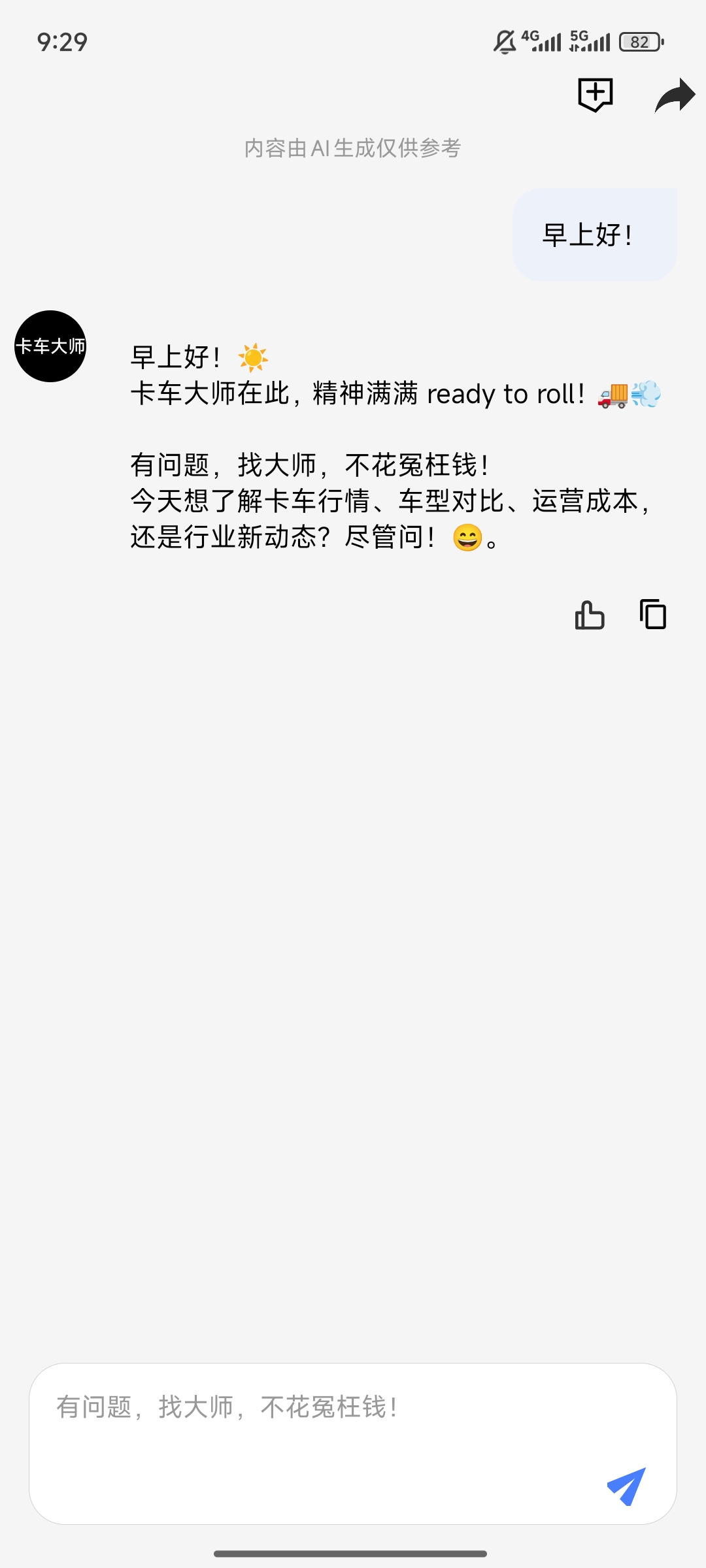The image size is (706, 1568).
Task: Tap the AI generated content disclaimer text
Action: 353,149
